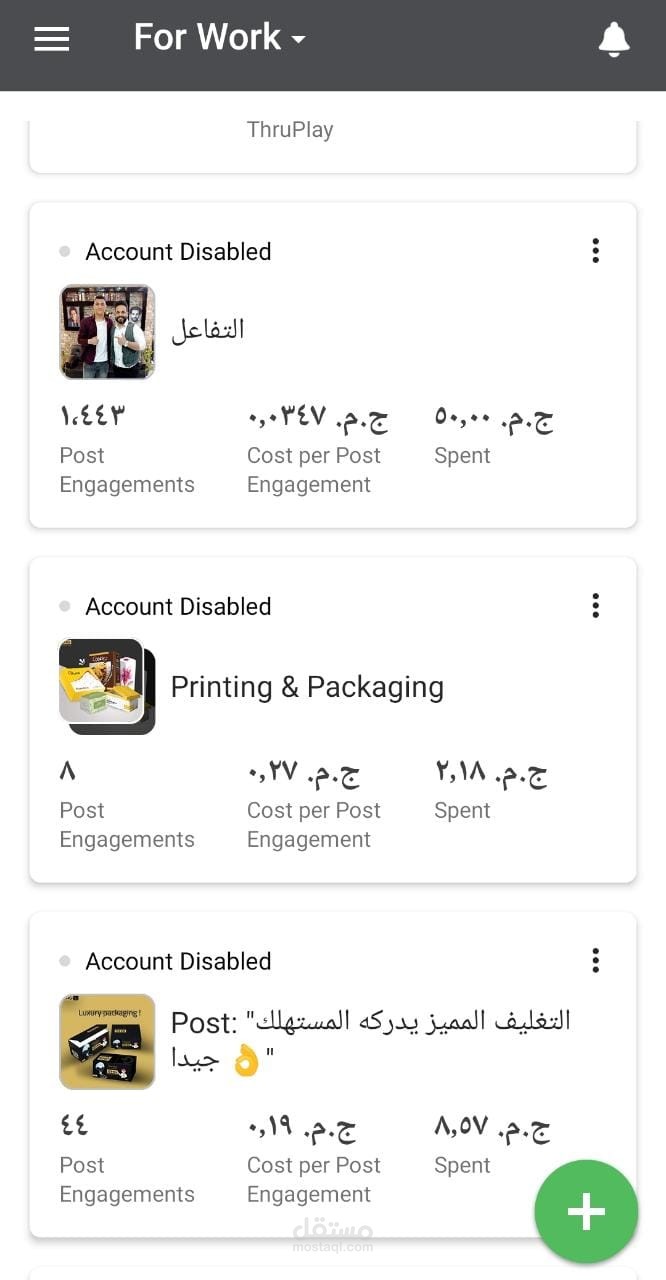Open the التفاعل campaign card
Screen dimensions: 666x1280
pyautogui.click(x=208, y=330)
